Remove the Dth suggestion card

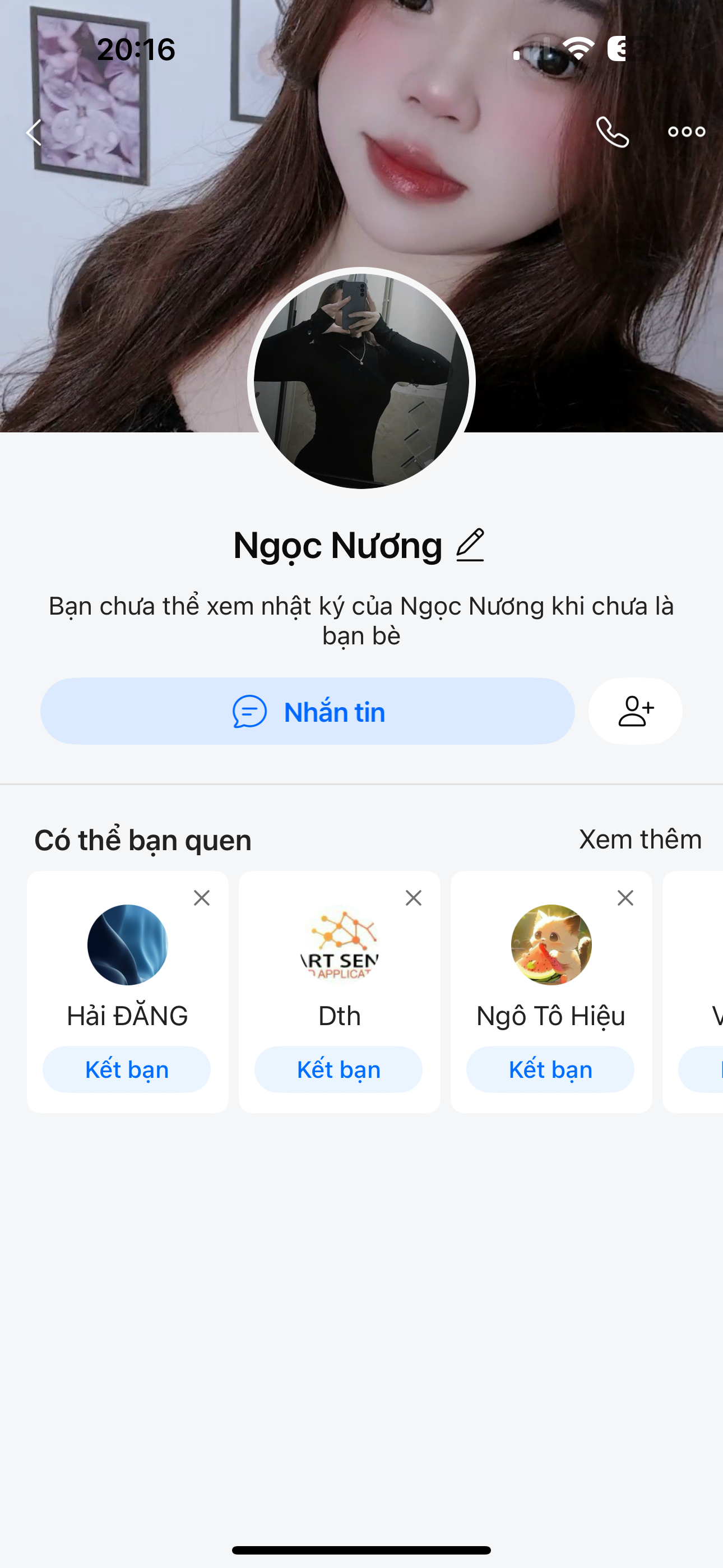pos(413,898)
